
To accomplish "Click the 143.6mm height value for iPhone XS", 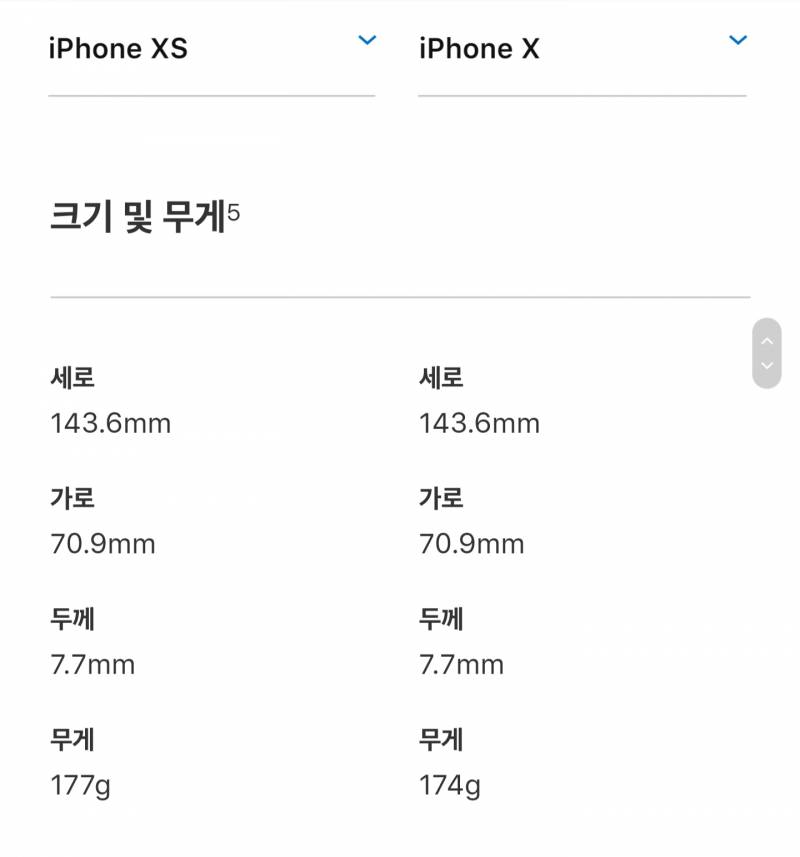I will click(111, 422).
